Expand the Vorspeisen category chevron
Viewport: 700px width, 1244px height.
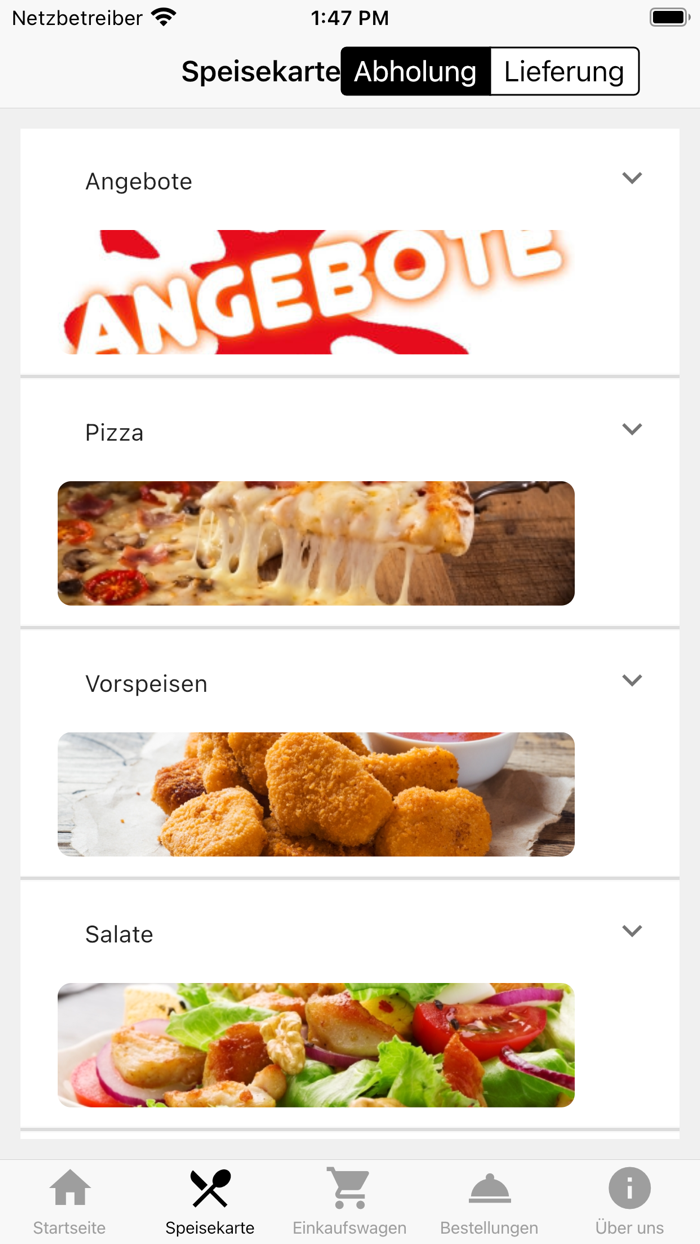point(631,681)
